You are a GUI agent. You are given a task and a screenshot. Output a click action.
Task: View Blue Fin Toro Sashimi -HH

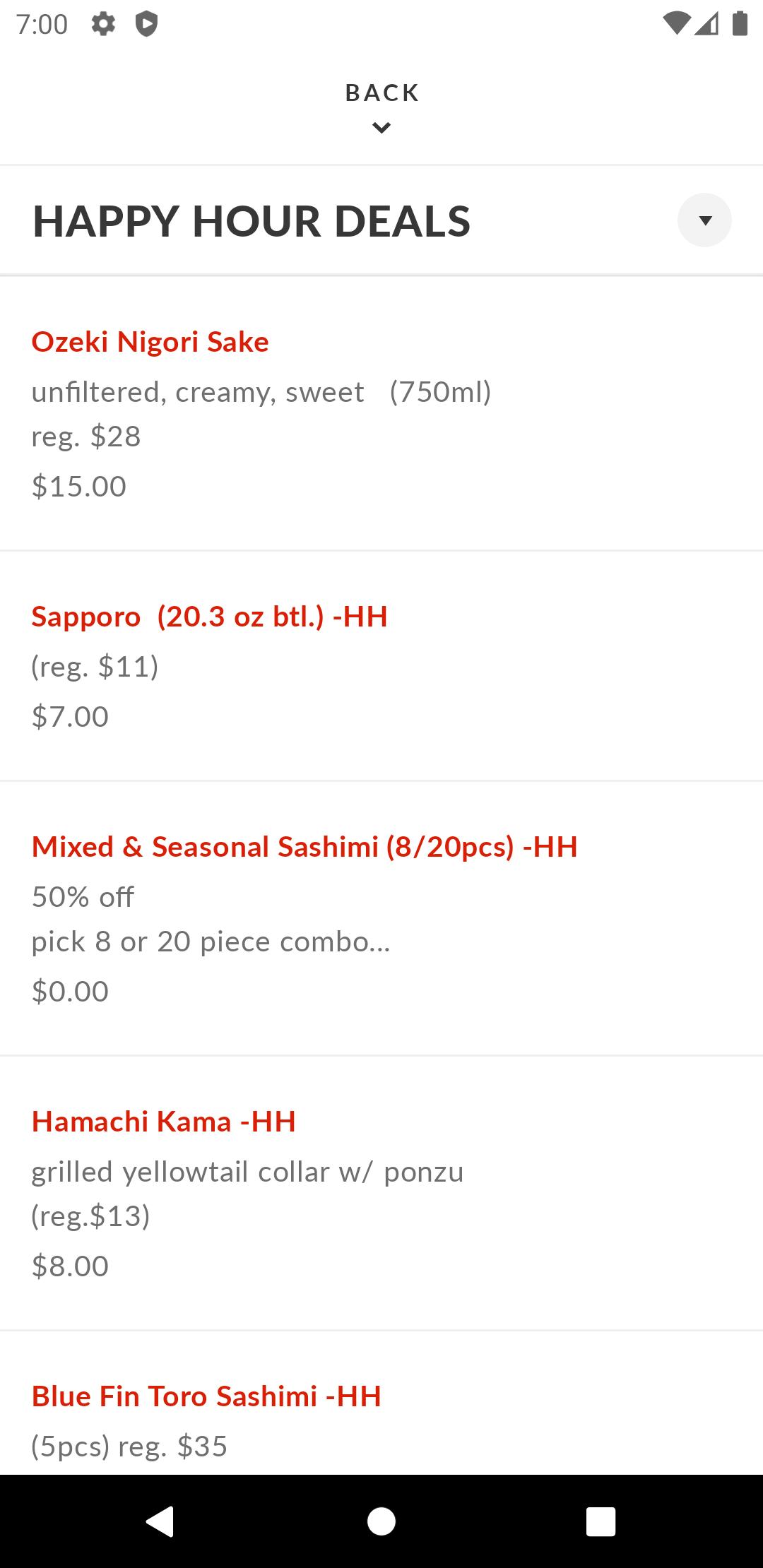pos(206,1396)
